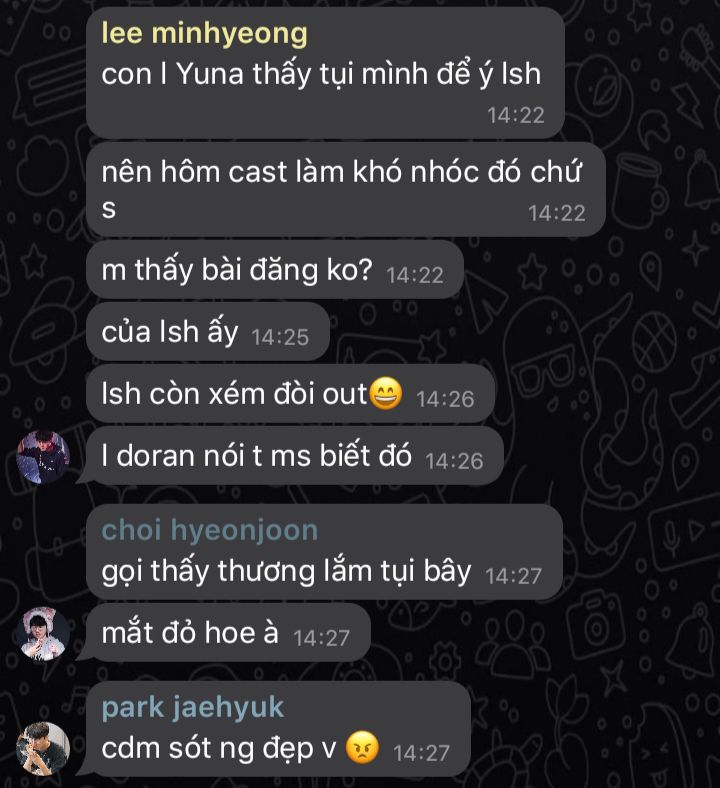Tap avatar beside "l doran nói t ms biết đó"
The height and width of the screenshot is (788, 720).
(43, 458)
